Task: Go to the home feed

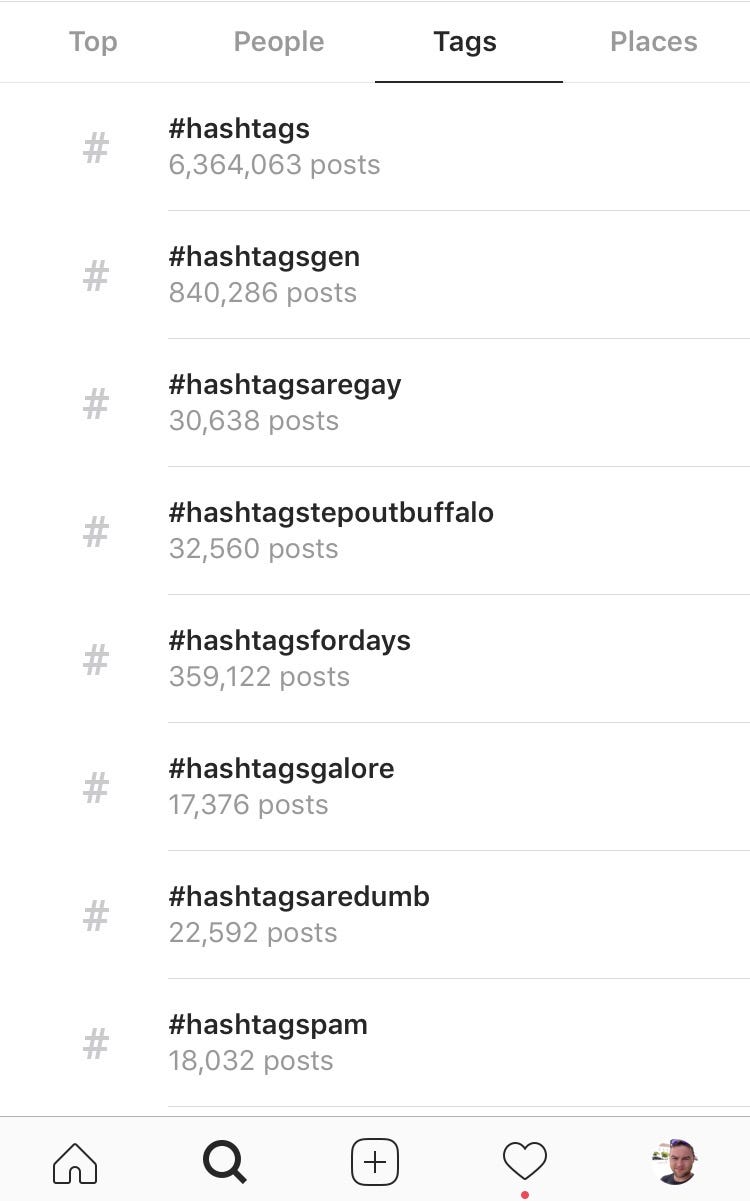Action: (x=75, y=1162)
